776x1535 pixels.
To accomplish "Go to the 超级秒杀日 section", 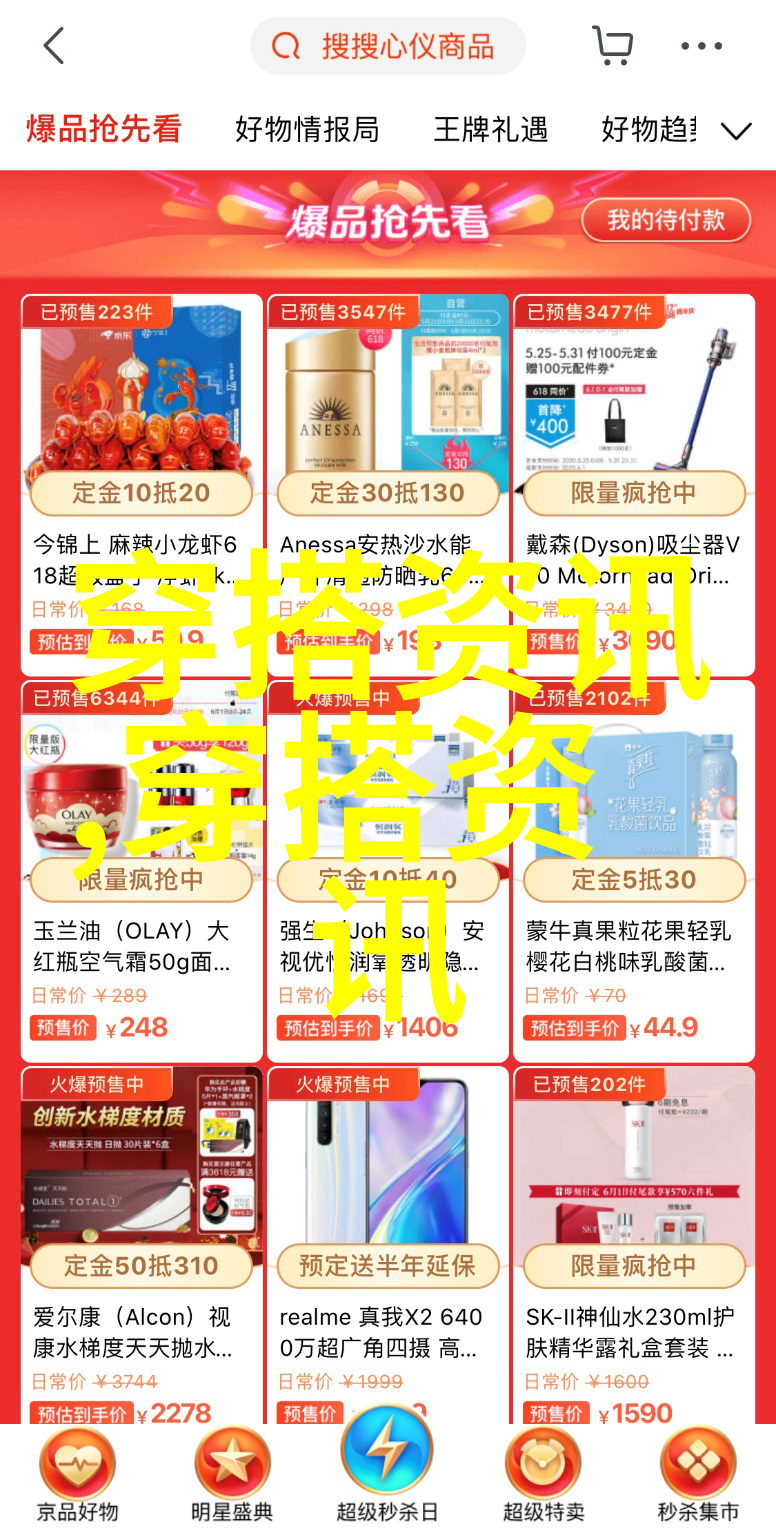I will pos(387,1470).
